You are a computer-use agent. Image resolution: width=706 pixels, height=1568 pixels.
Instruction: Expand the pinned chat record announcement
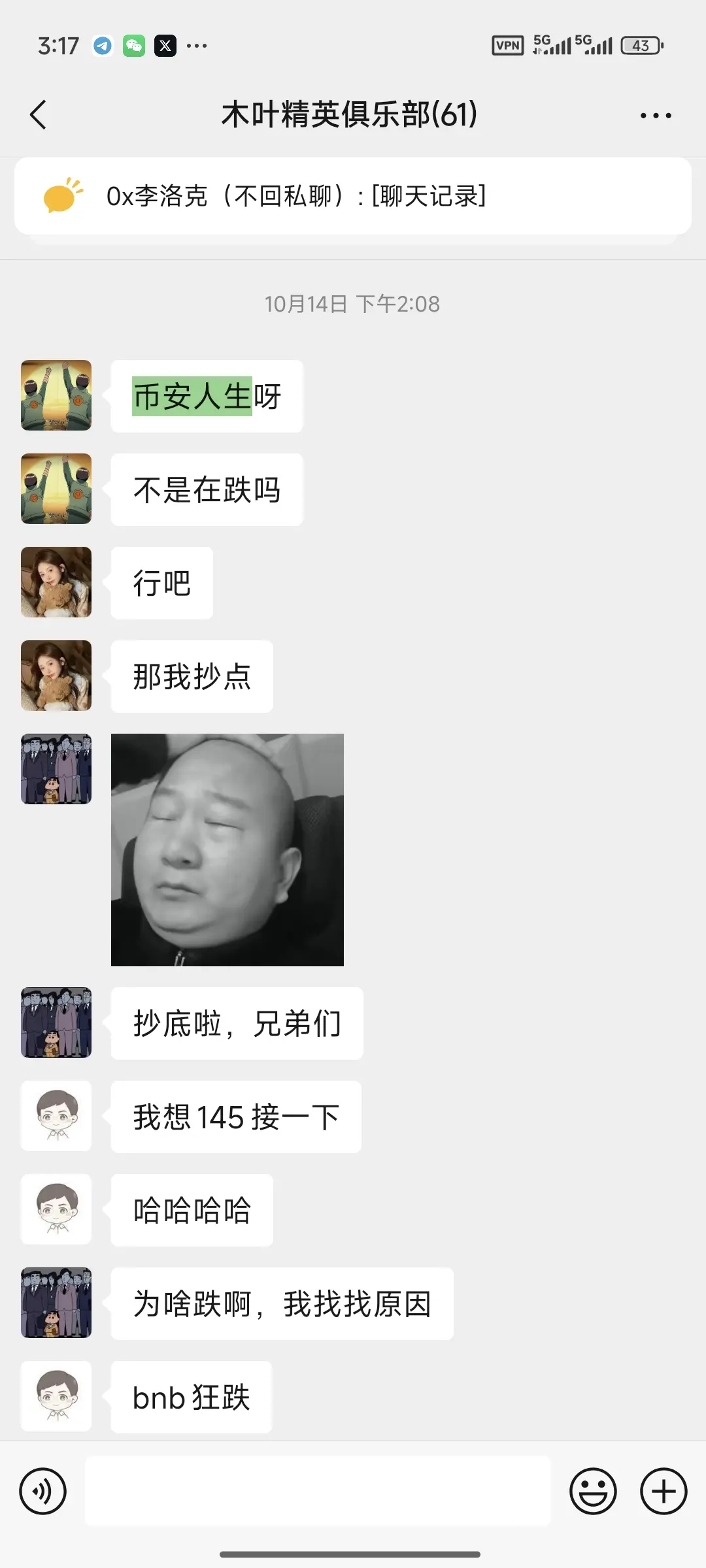[x=353, y=195]
